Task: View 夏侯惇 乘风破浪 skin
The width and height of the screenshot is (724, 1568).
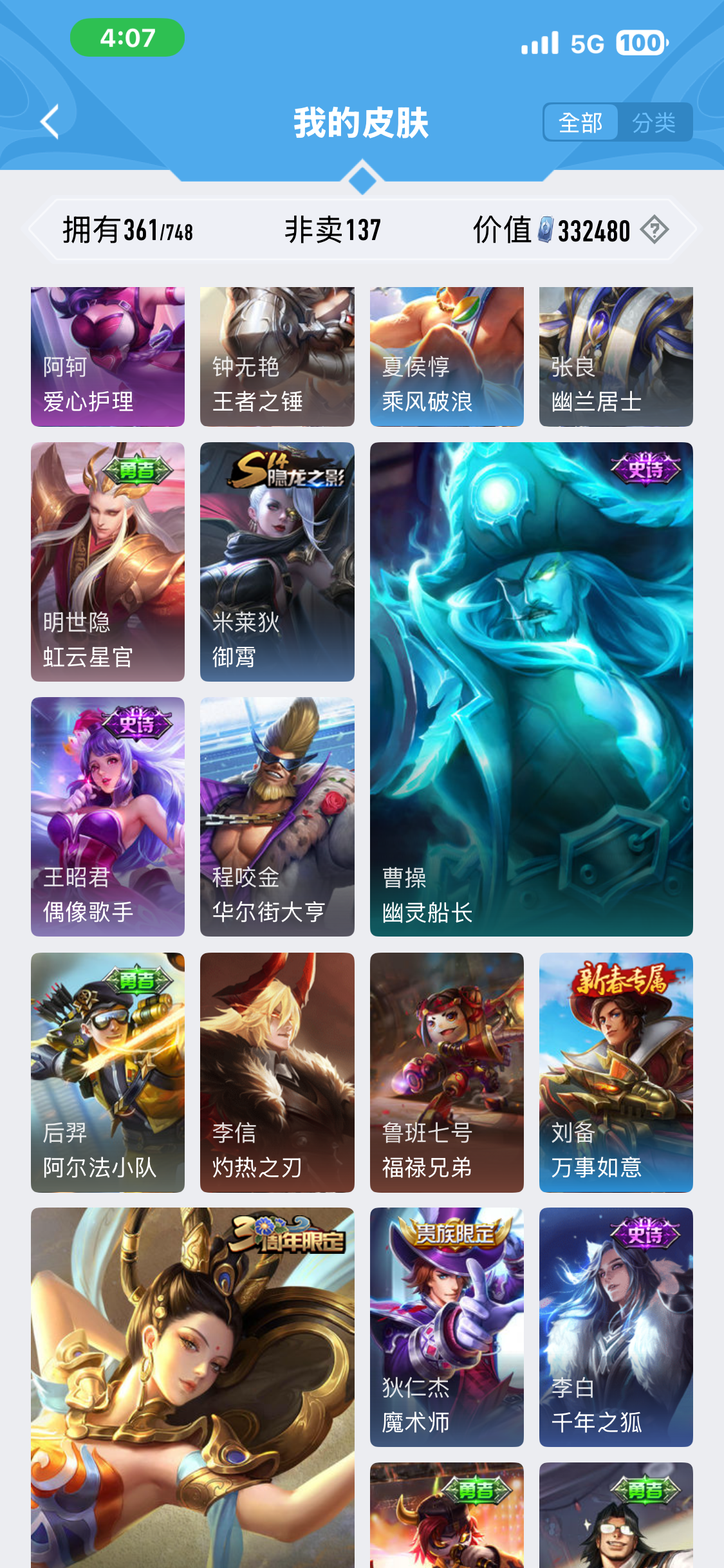Action: (447, 357)
